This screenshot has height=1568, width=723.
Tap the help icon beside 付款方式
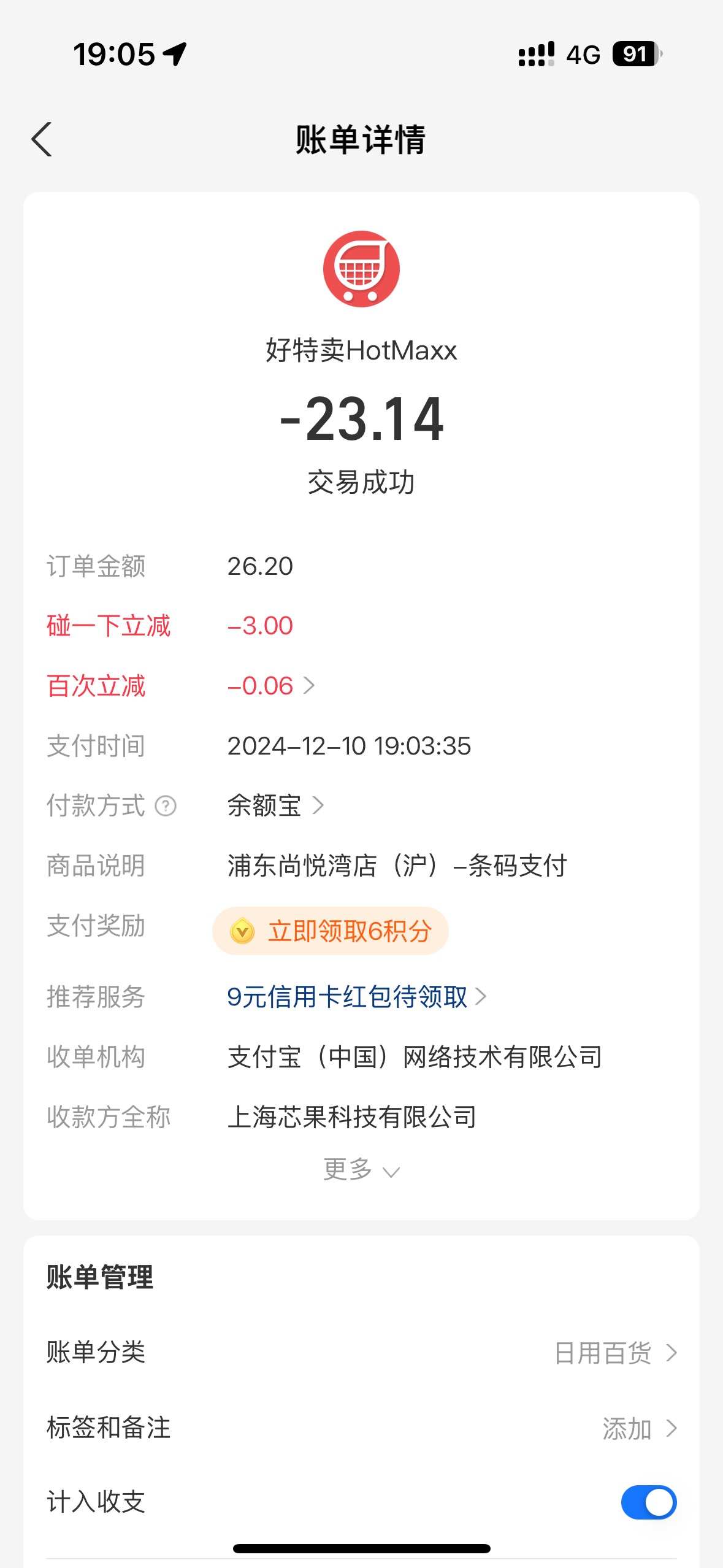tap(166, 805)
